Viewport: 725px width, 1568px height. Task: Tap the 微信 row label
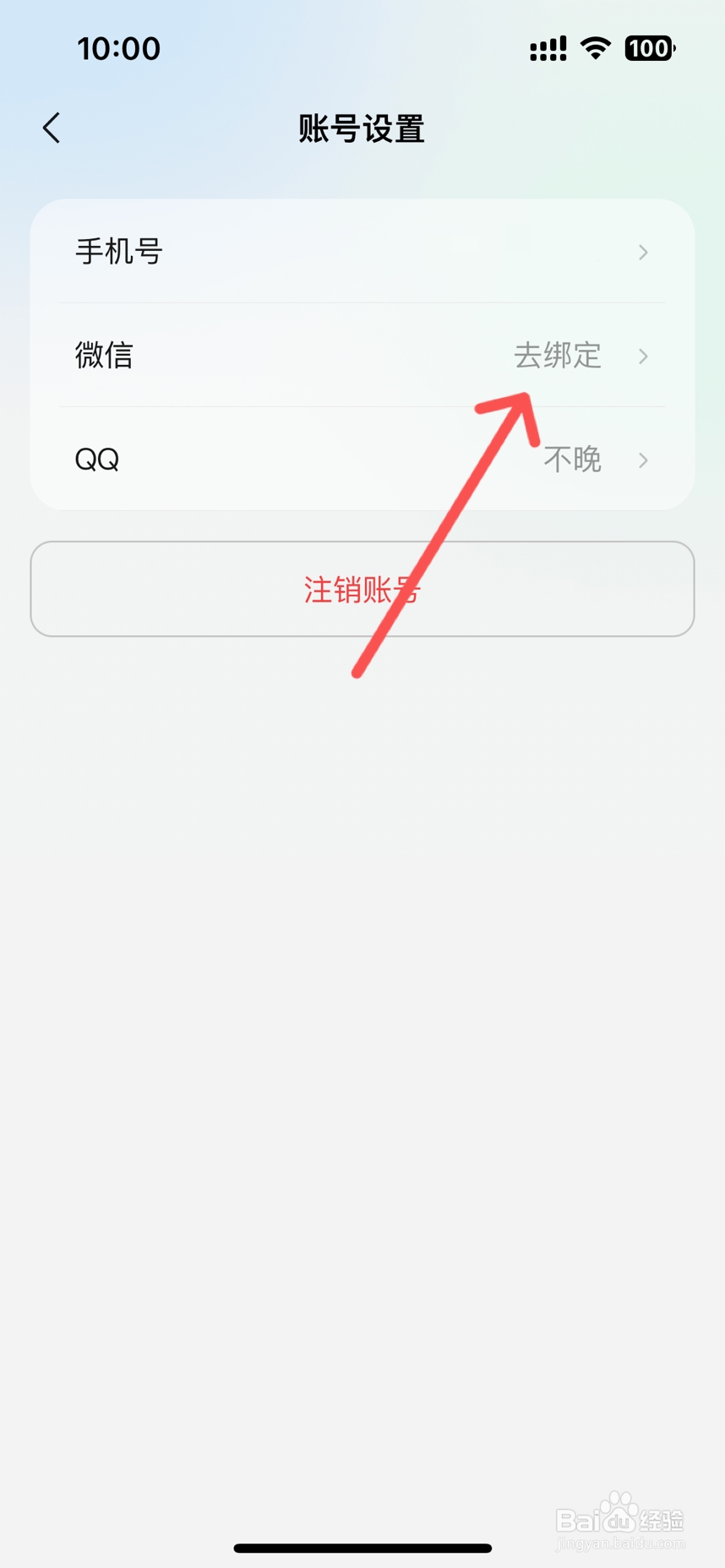pyautogui.click(x=104, y=356)
